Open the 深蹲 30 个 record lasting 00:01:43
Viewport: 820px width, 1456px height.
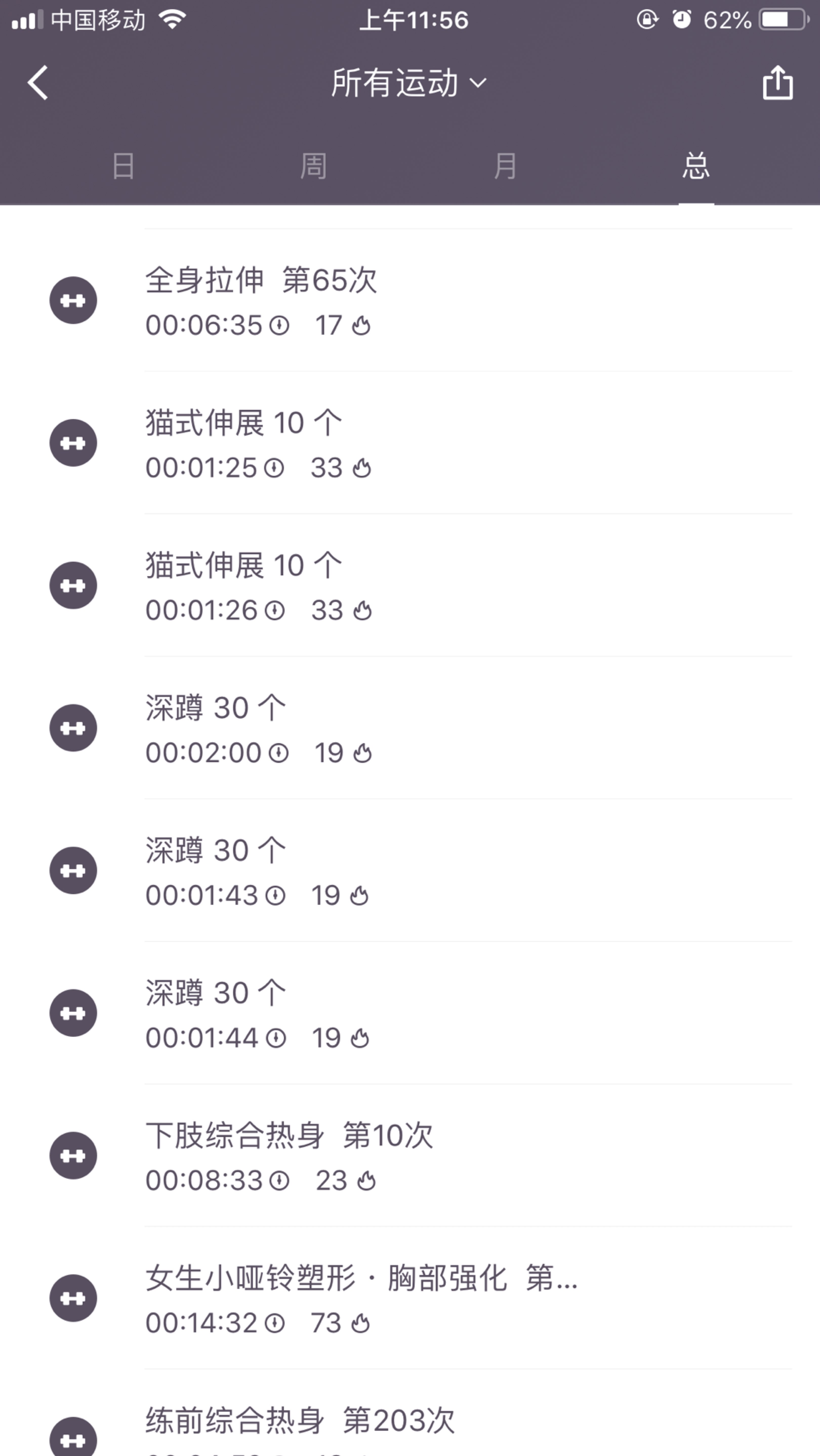click(x=410, y=870)
